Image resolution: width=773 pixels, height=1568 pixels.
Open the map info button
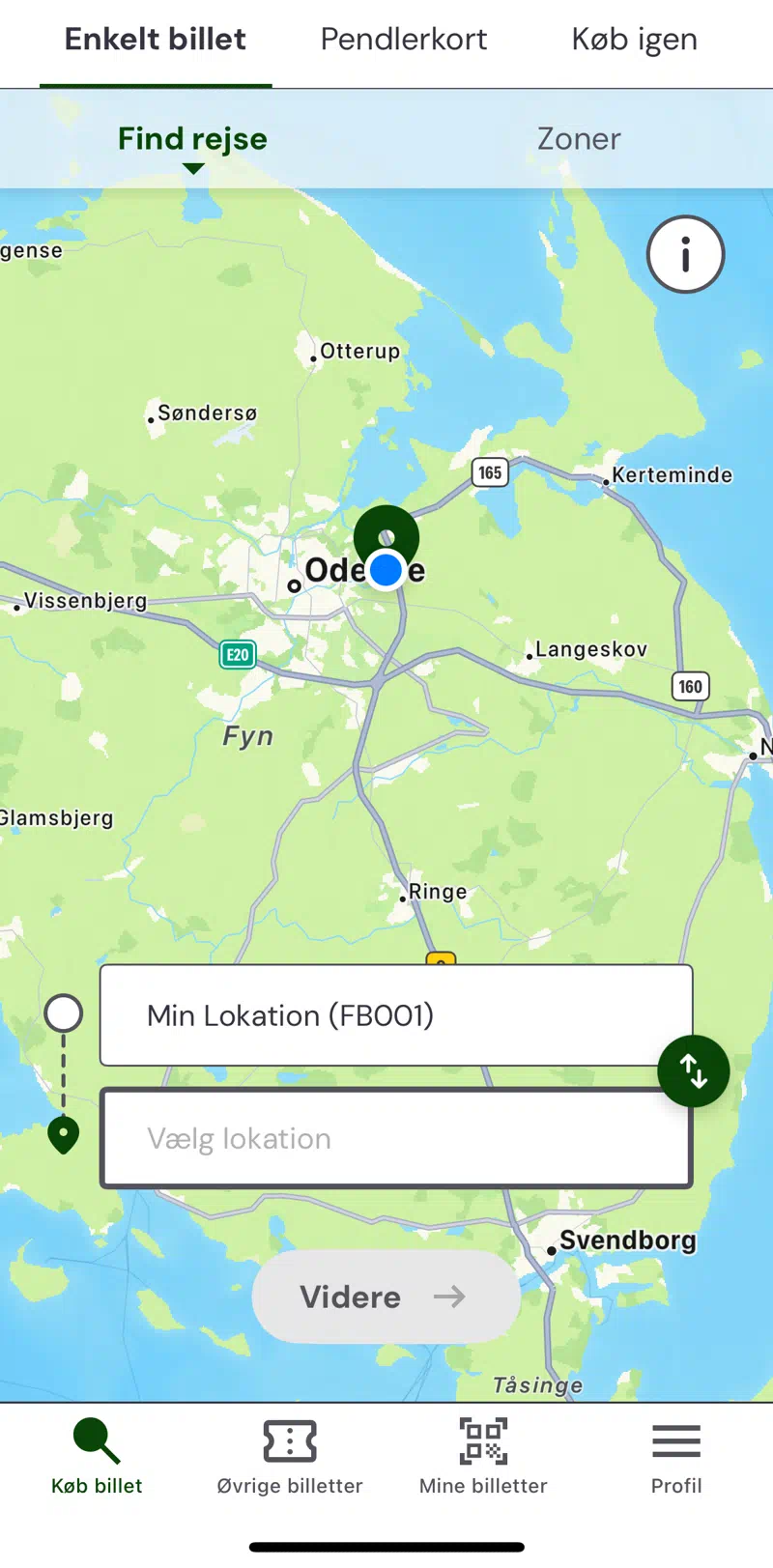(x=685, y=254)
